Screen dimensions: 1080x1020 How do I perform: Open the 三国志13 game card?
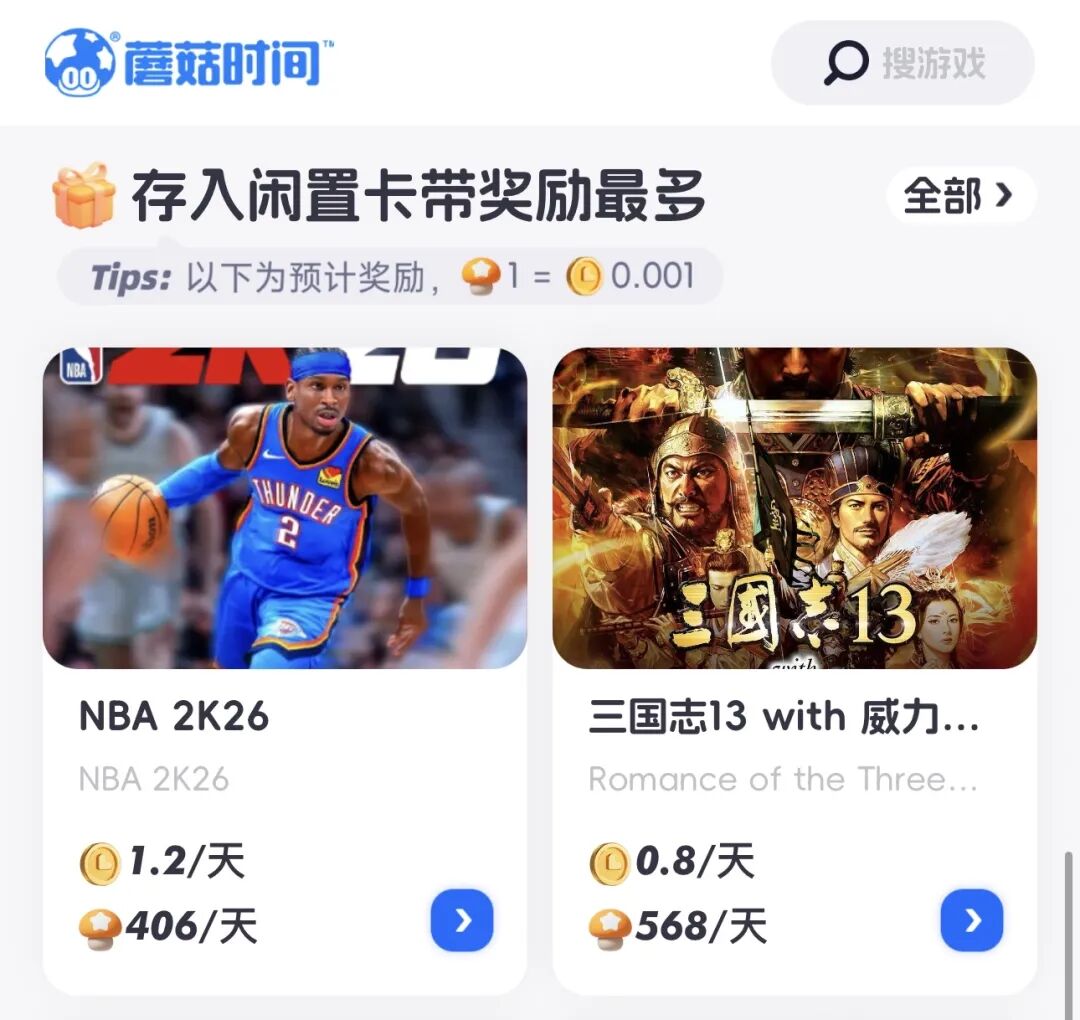[x=794, y=560]
